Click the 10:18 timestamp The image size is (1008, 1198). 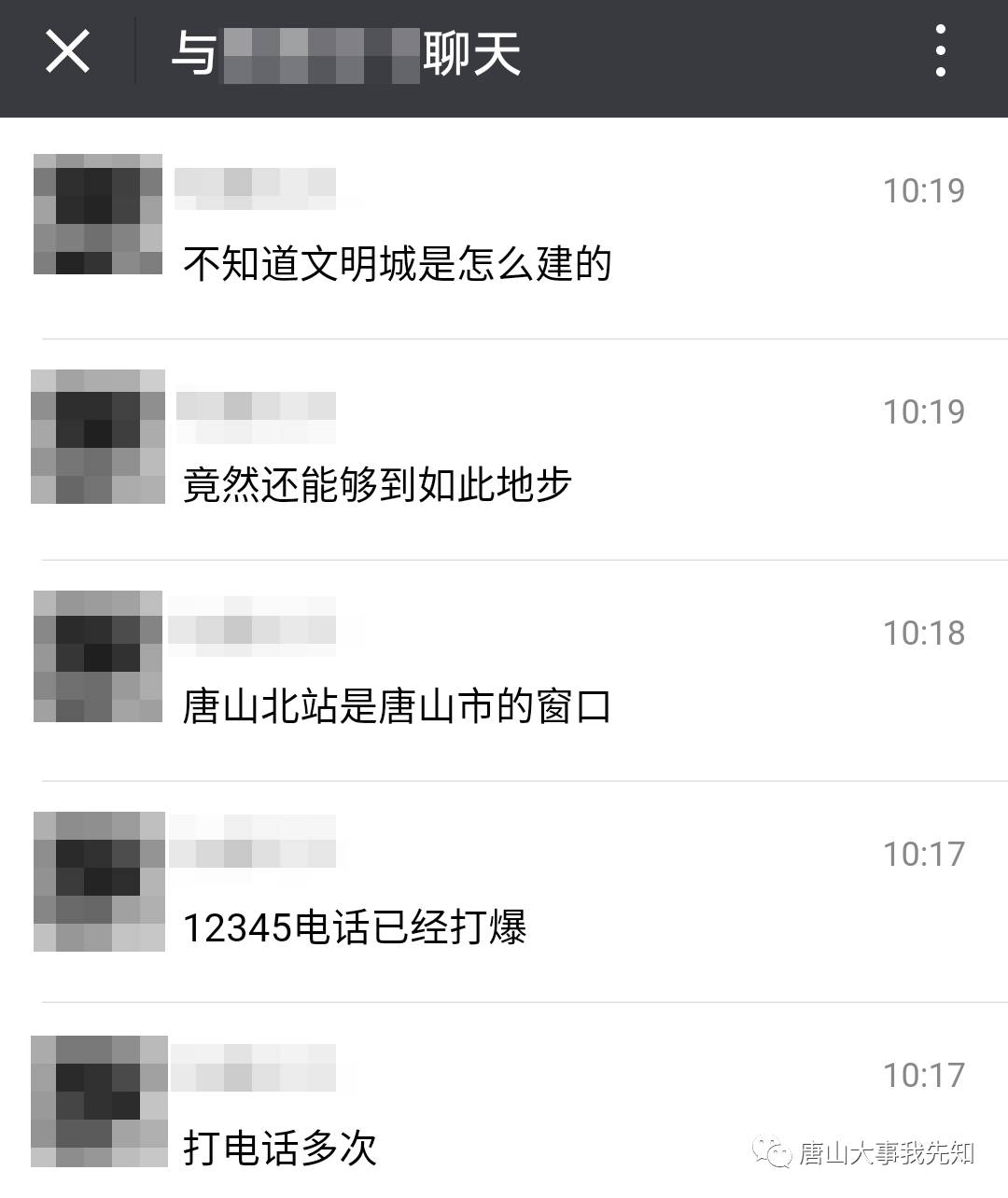(x=924, y=632)
